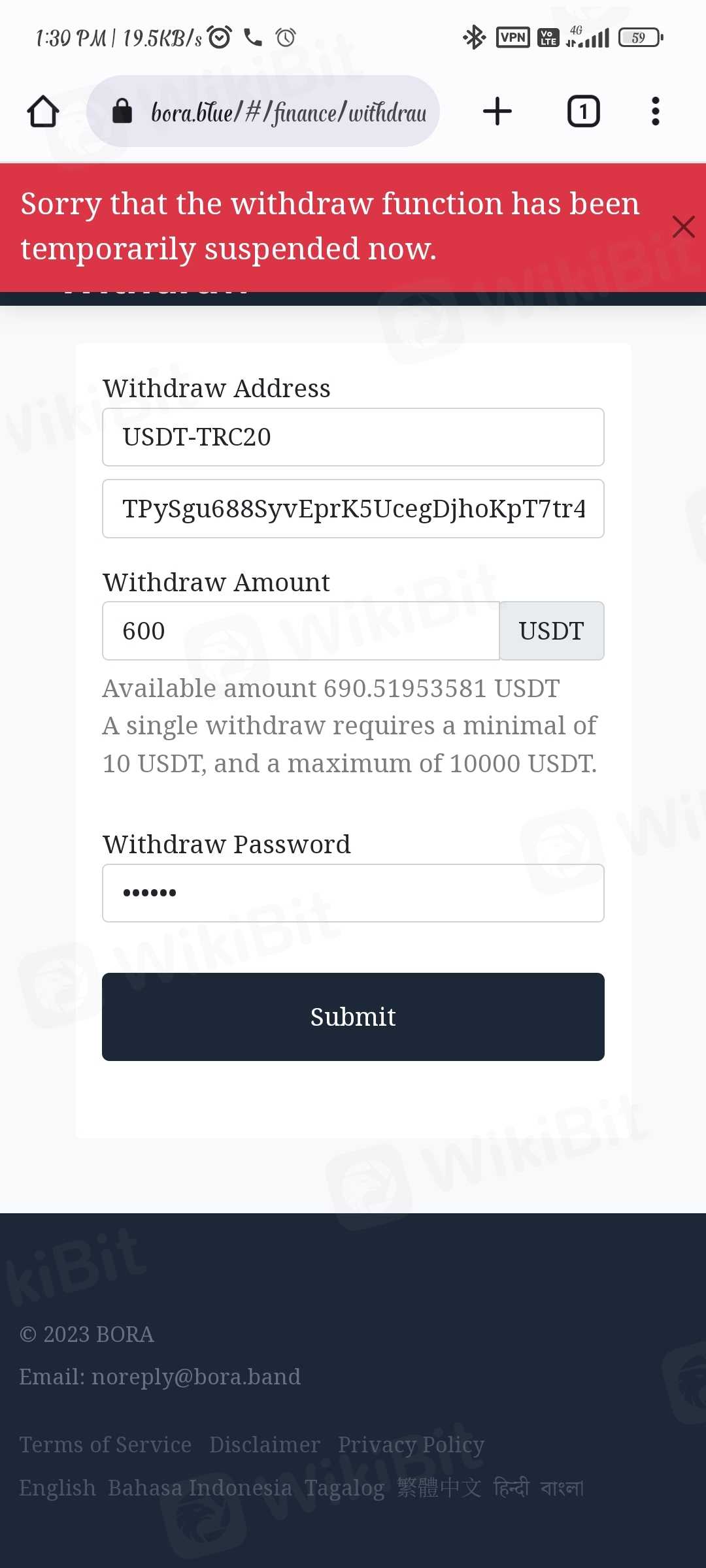Open a new browser tab
Viewport: 706px width, 1568px height.
coord(497,111)
